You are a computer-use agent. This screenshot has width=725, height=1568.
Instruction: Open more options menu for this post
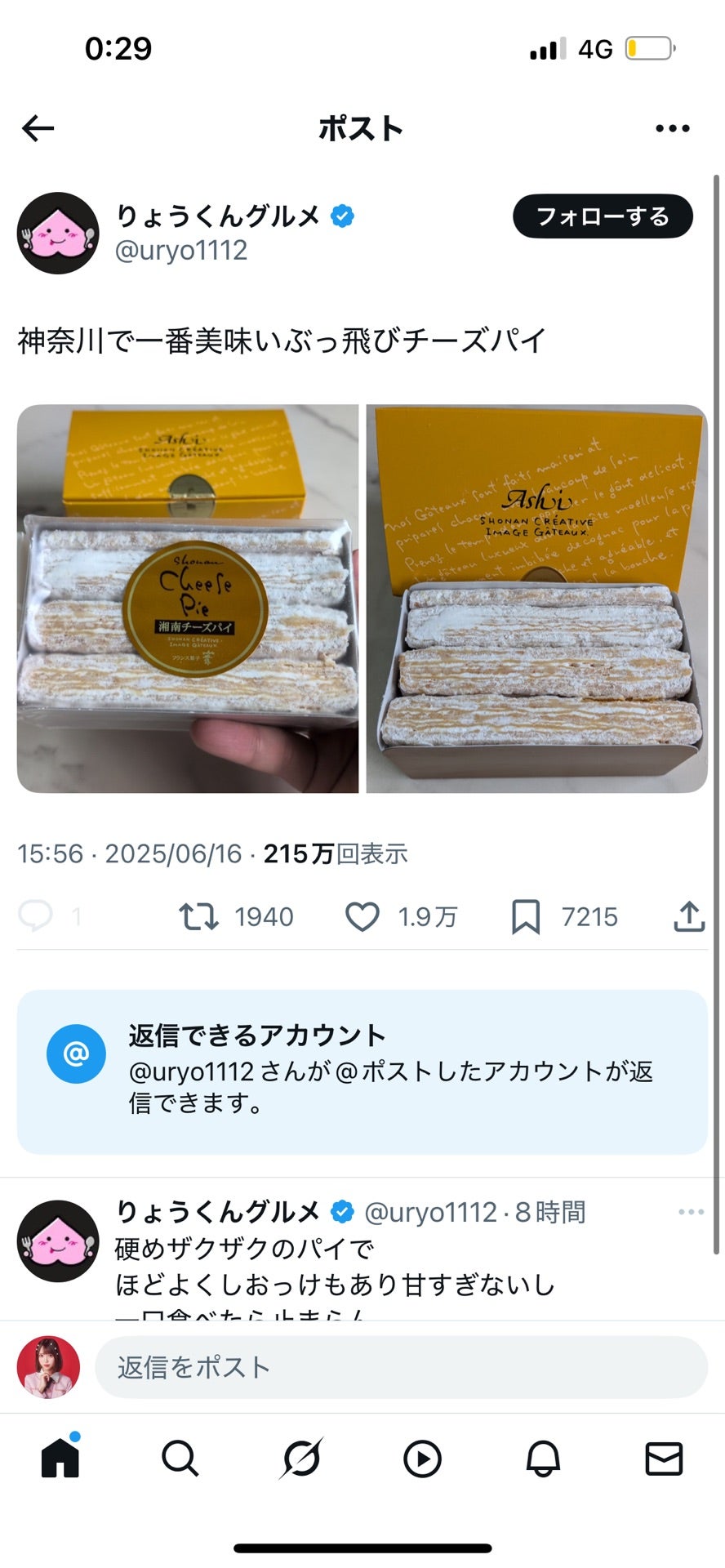tap(673, 127)
